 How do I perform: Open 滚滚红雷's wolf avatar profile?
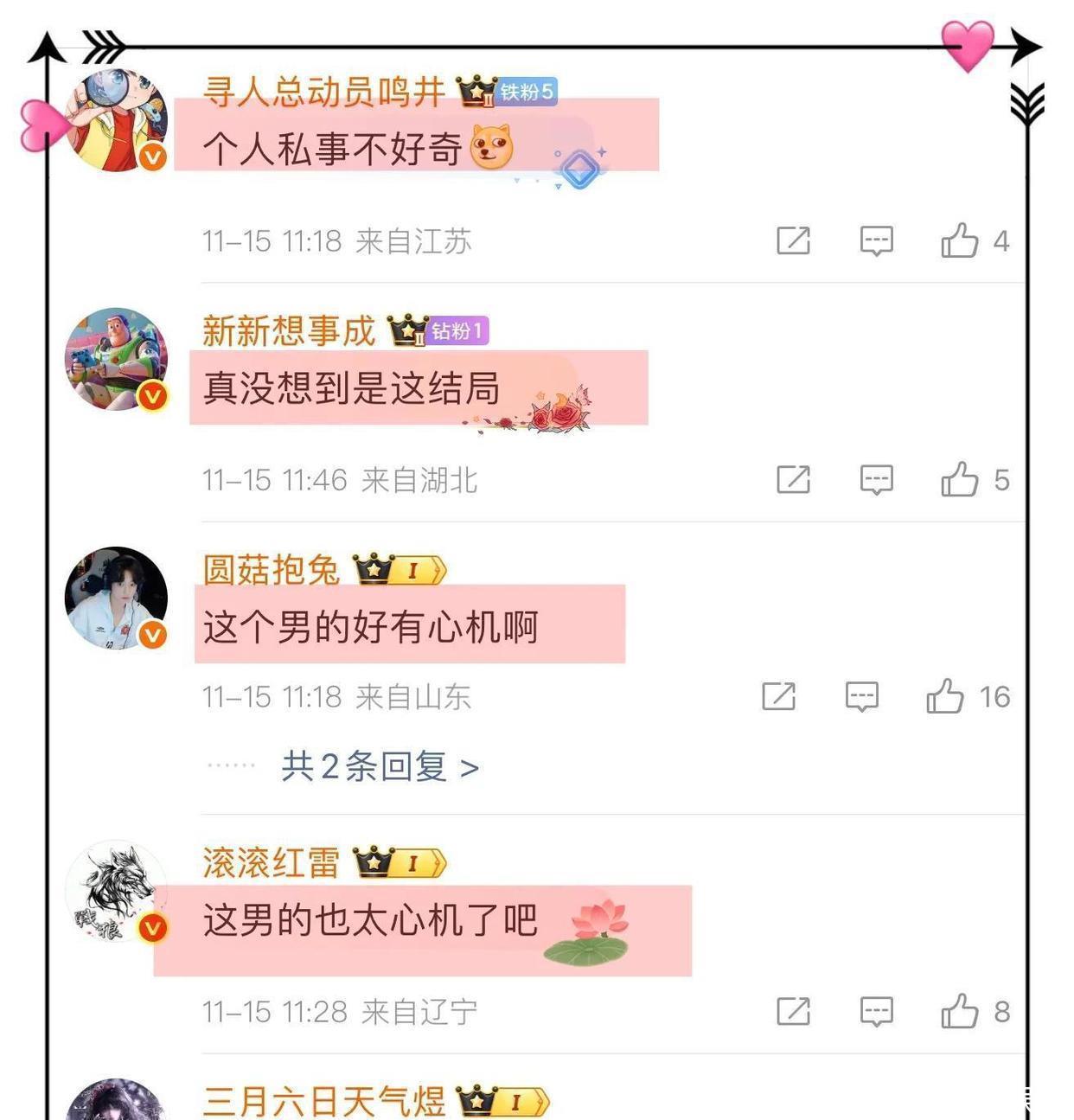tap(117, 891)
